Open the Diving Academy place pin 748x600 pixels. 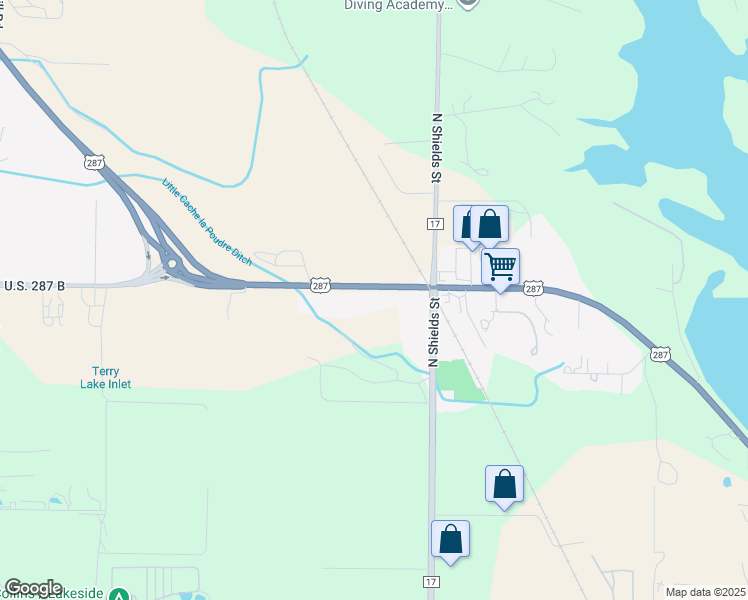(x=468, y=4)
